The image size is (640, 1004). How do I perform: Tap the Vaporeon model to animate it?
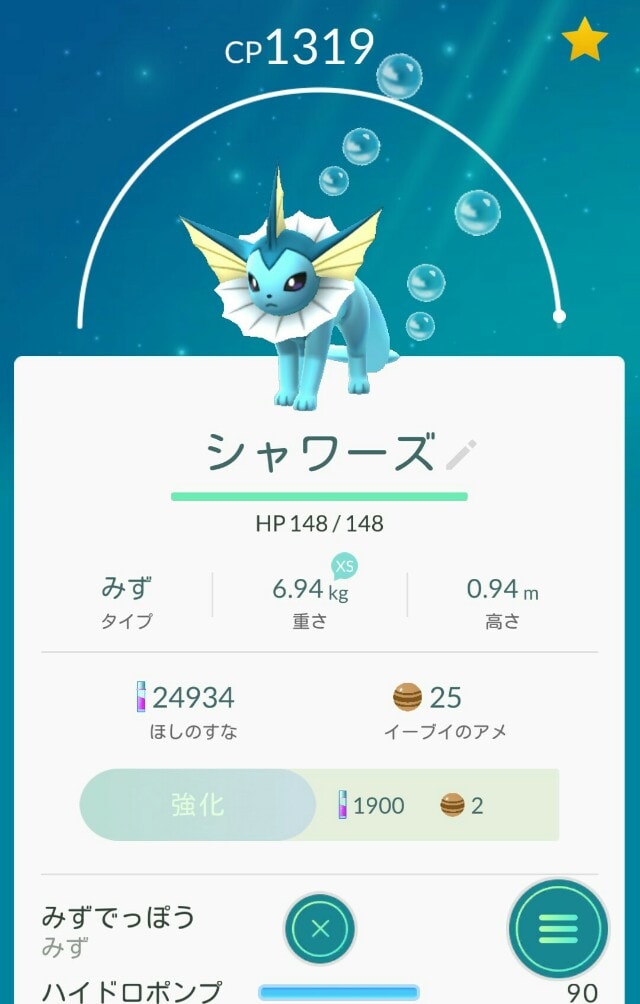click(x=300, y=300)
